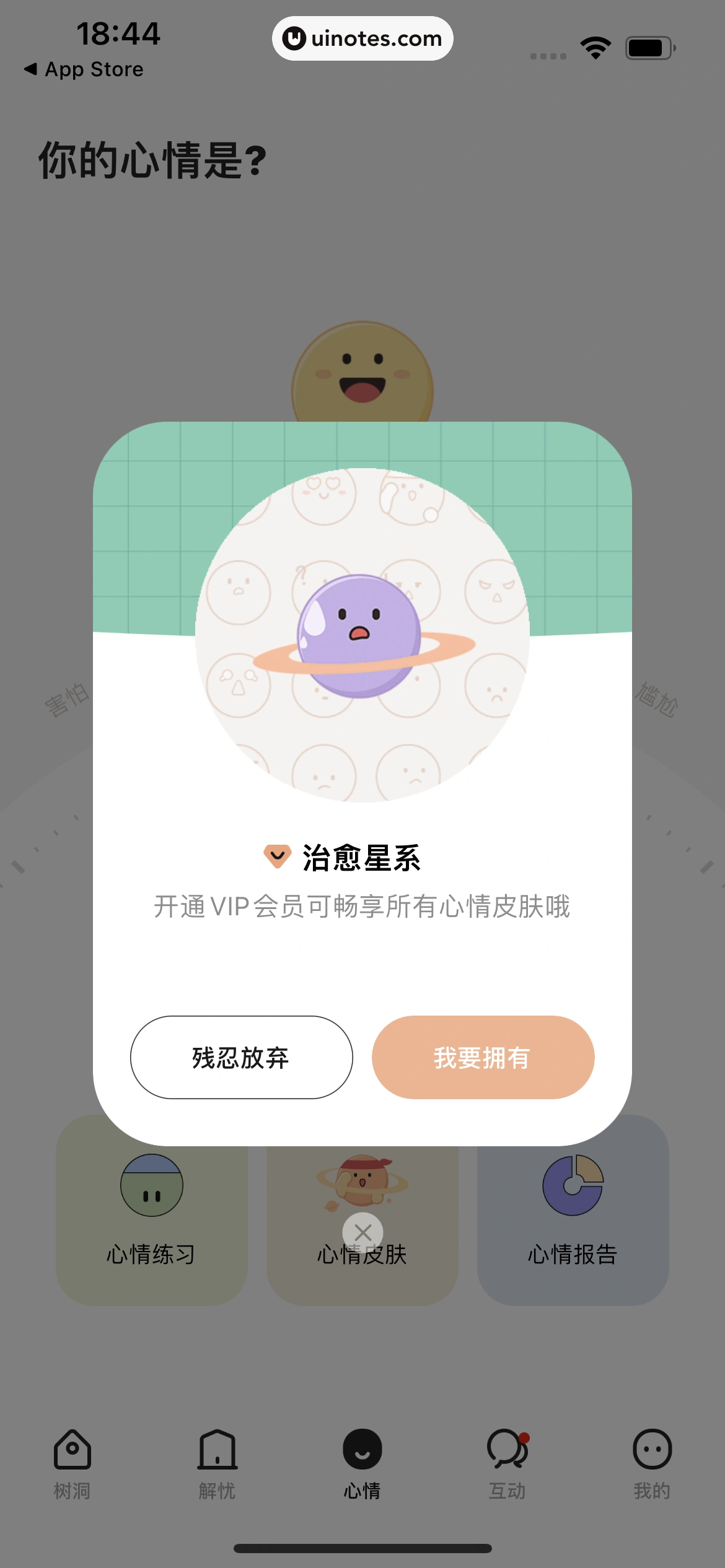Dismiss the popup with the X button
The width and height of the screenshot is (725, 1568).
[362, 1232]
